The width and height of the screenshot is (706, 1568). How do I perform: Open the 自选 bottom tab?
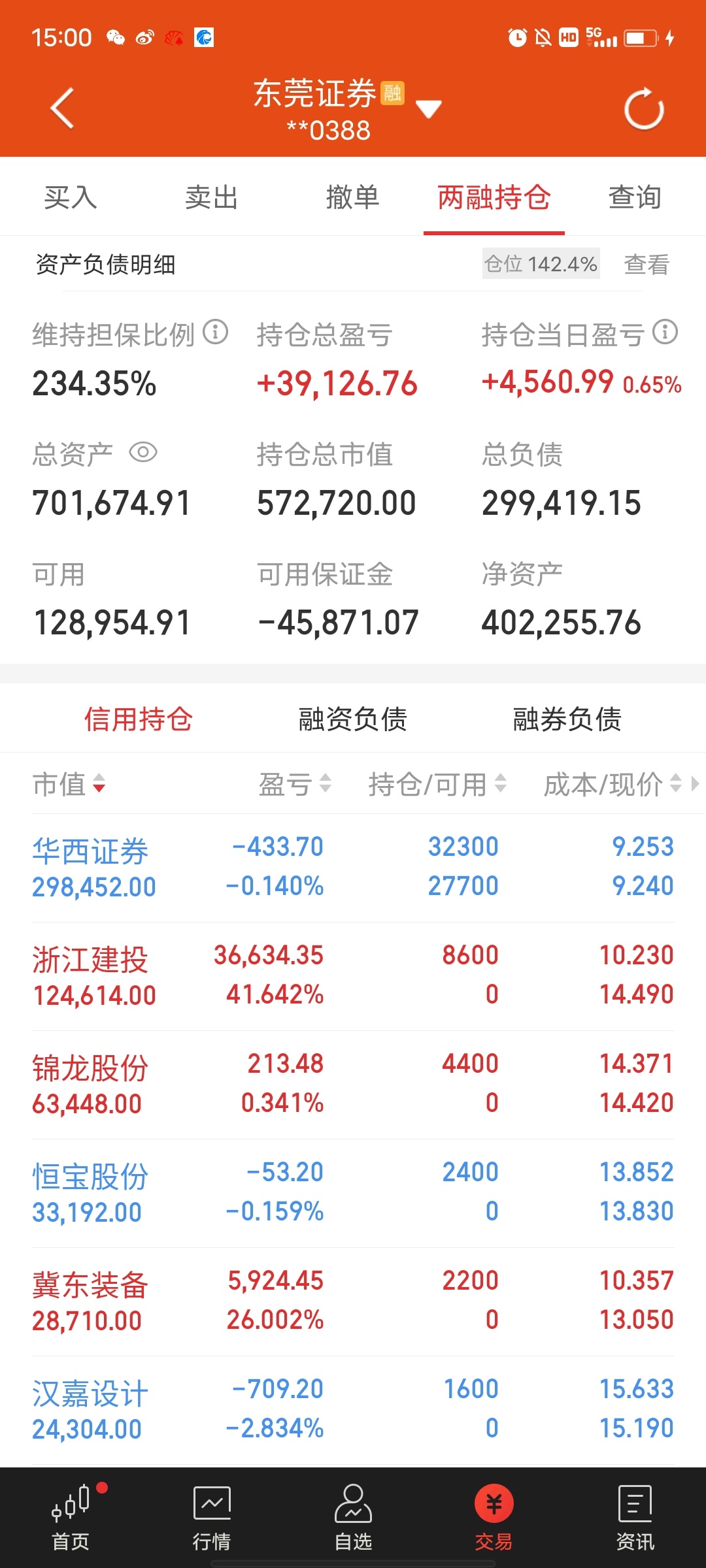(353, 1517)
